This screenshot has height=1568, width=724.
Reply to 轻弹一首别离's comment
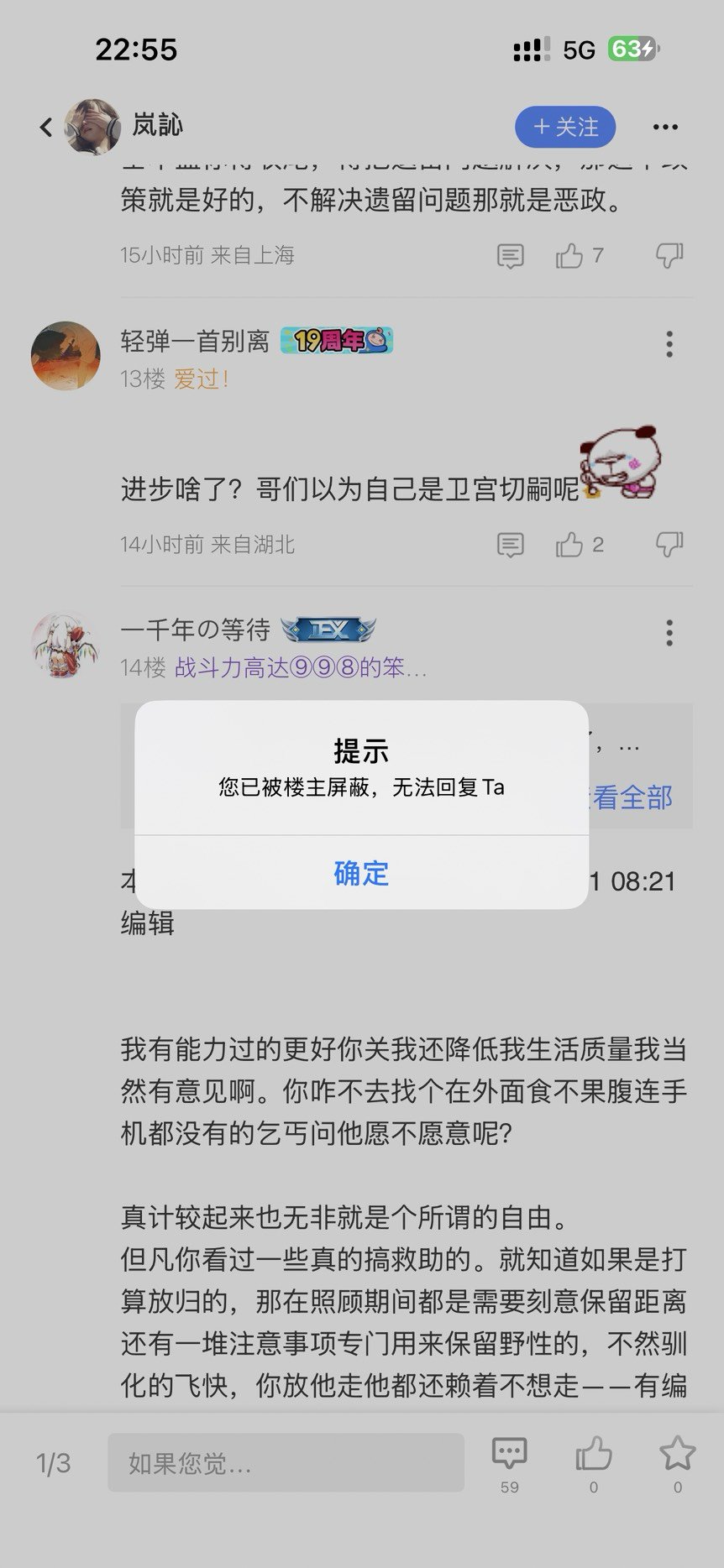pyautogui.click(x=510, y=545)
